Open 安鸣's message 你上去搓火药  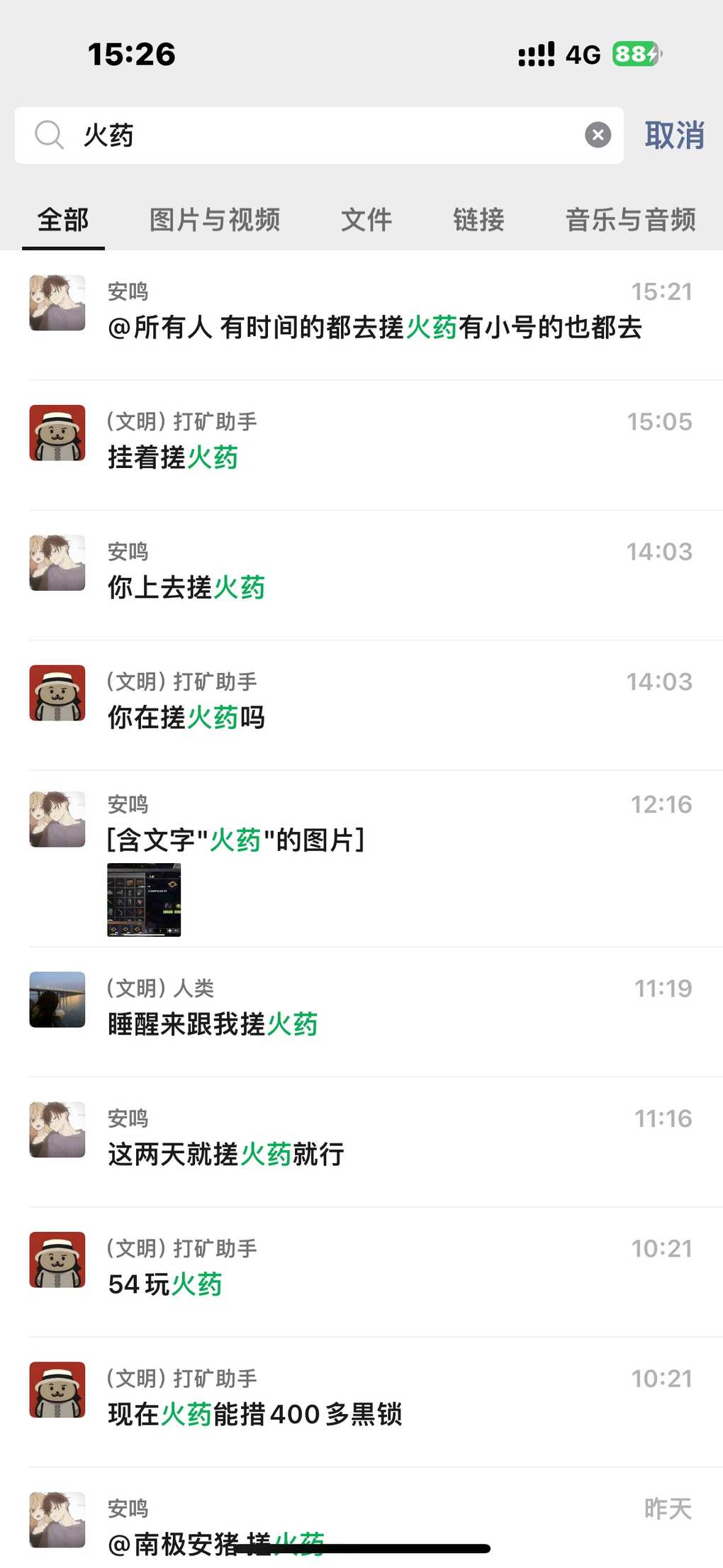coord(186,587)
